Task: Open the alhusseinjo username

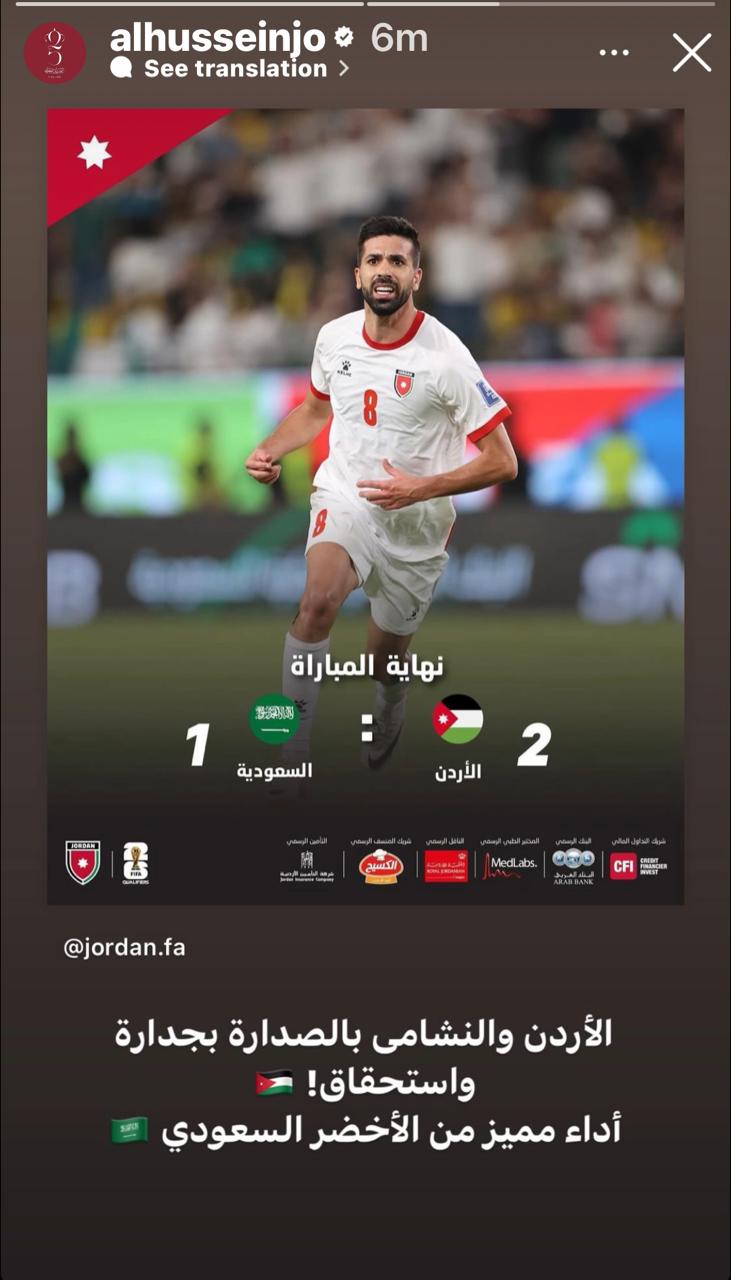Action: pyautogui.click(x=217, y=38)
